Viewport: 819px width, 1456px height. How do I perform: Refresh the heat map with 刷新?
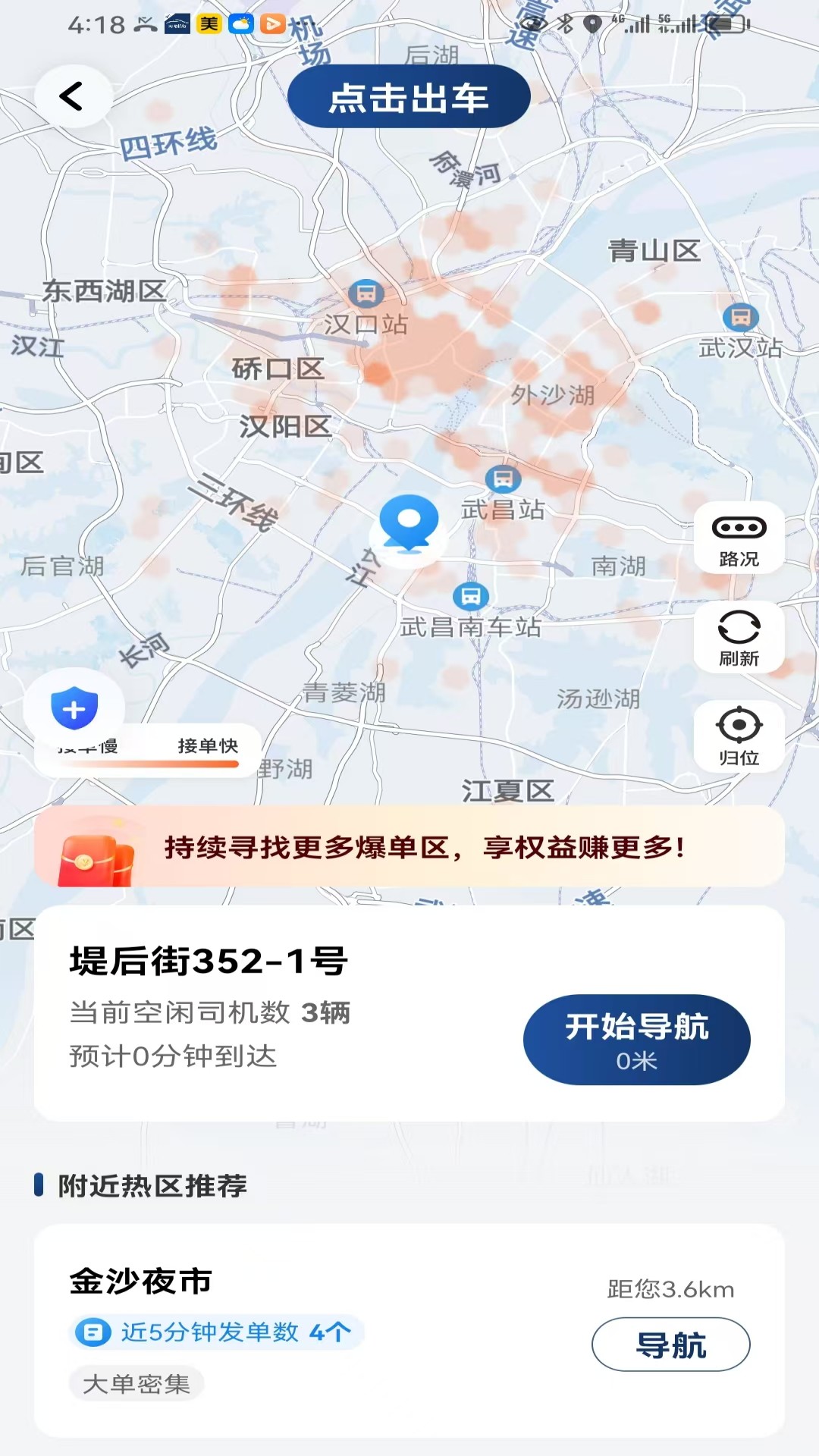coord(739,638)
